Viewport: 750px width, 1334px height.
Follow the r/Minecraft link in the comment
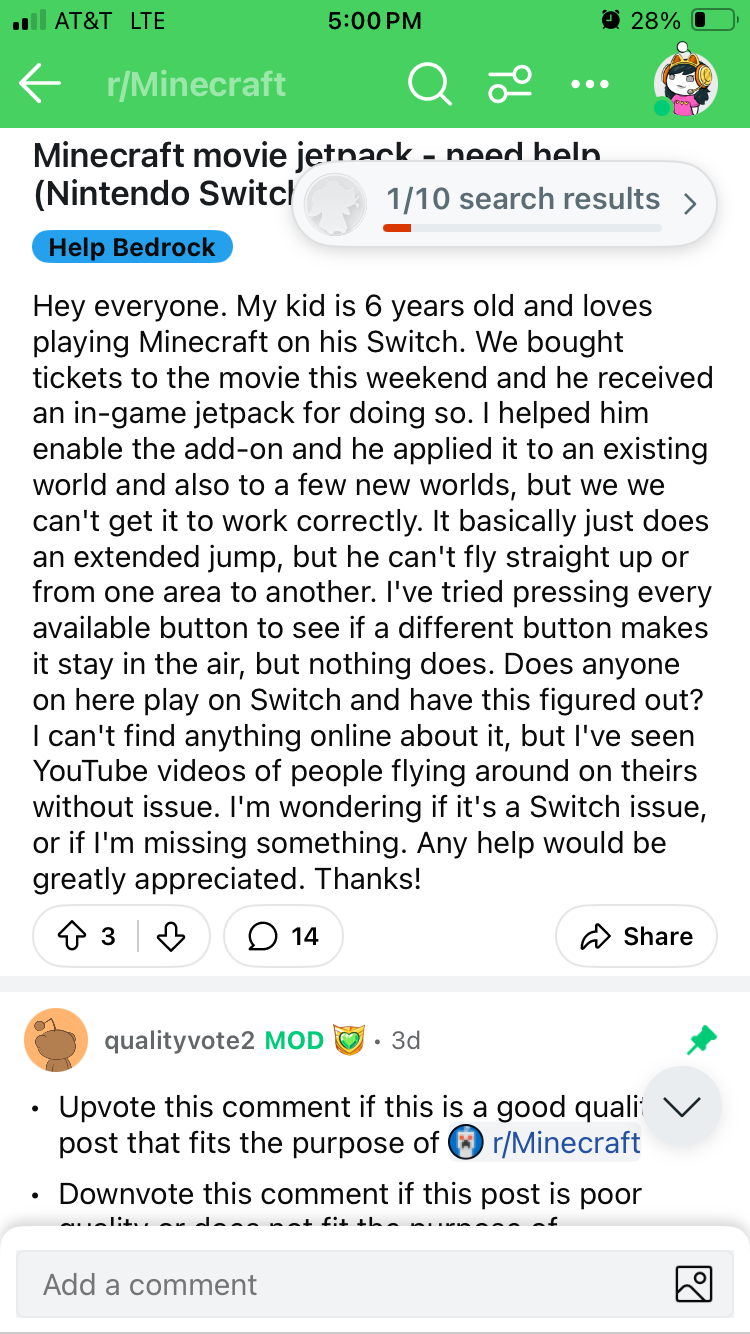click(x=566, y=1142)
